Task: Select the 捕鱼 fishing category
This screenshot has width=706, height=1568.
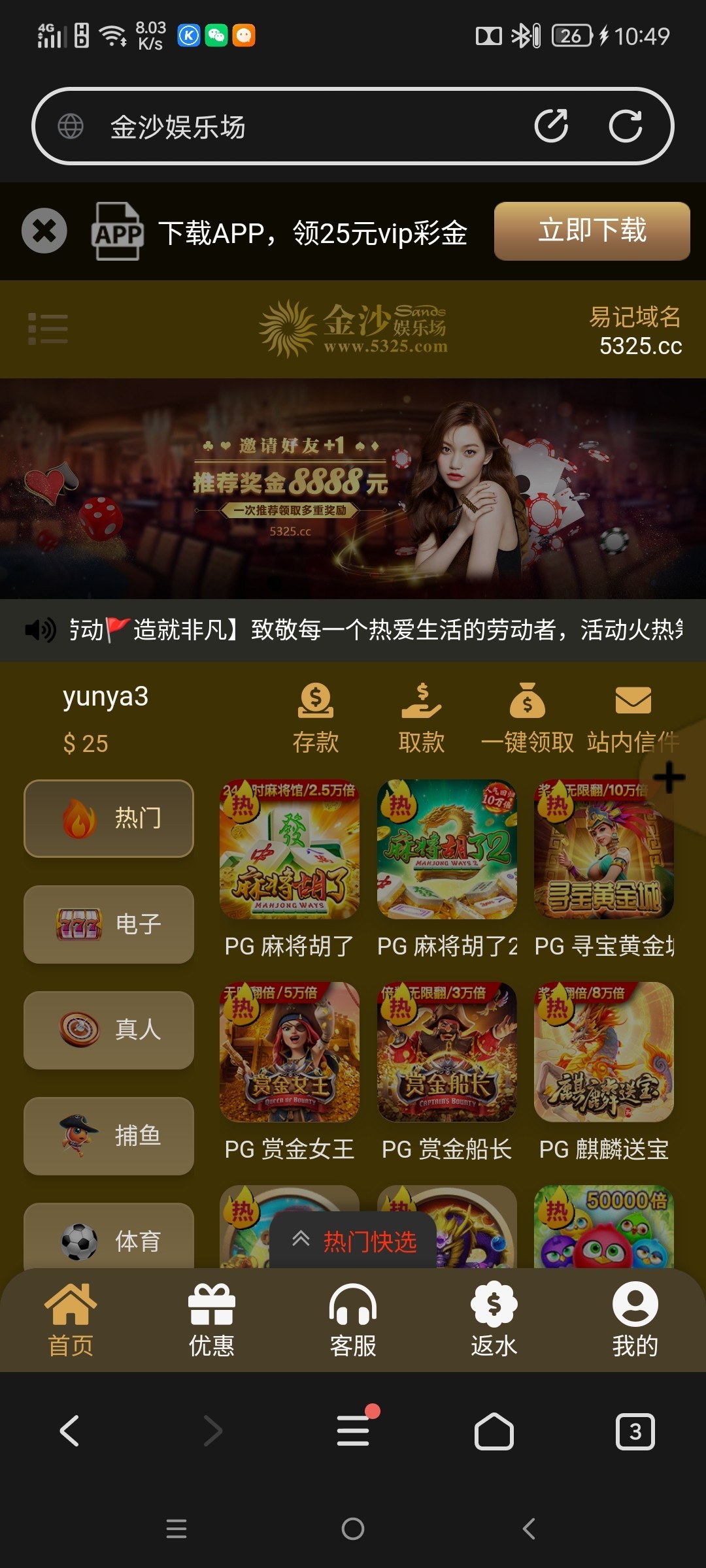Action: pyautogui.click(x=109, y=1135)
